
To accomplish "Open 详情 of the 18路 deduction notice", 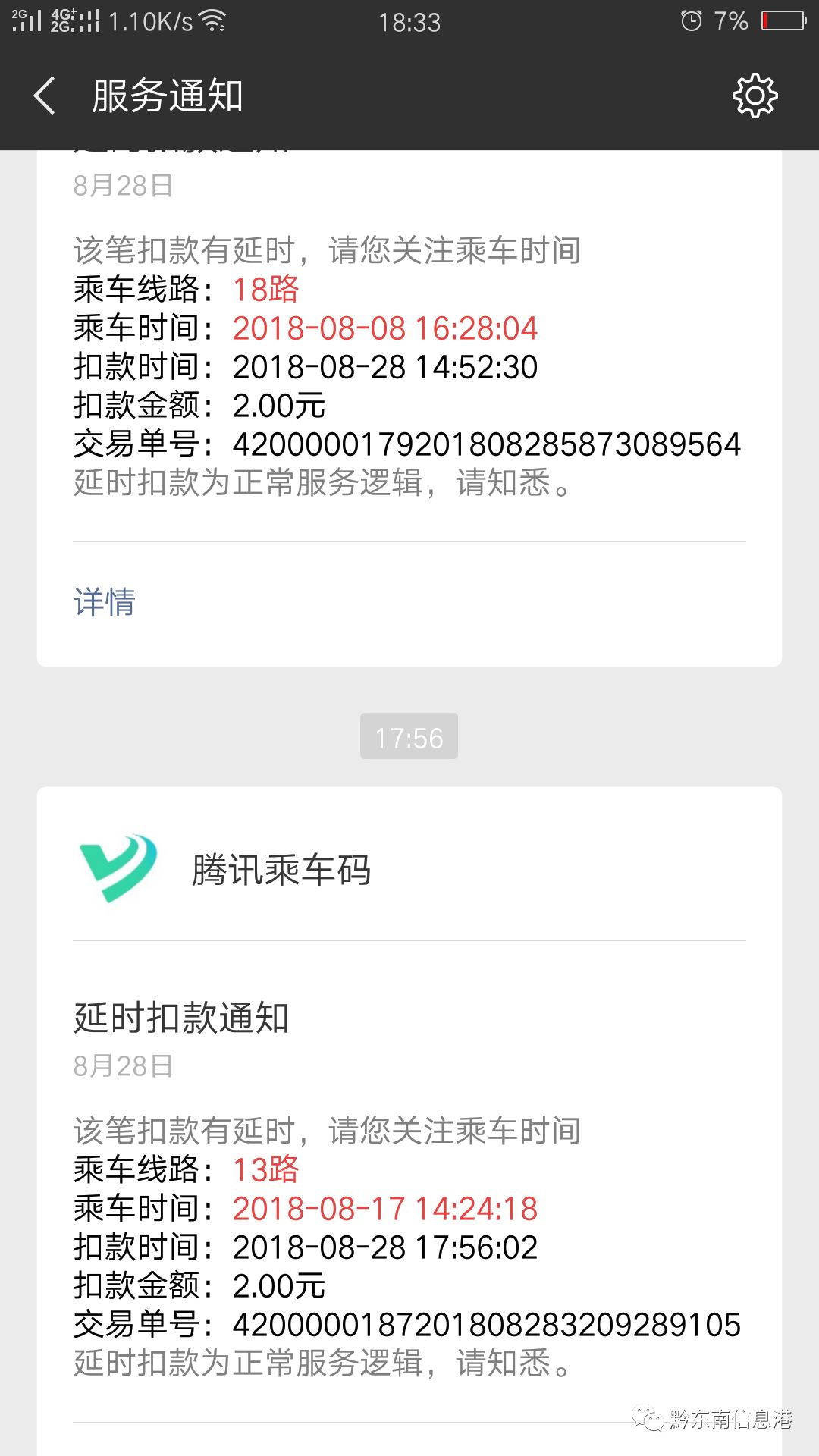I will click(105, 602).
